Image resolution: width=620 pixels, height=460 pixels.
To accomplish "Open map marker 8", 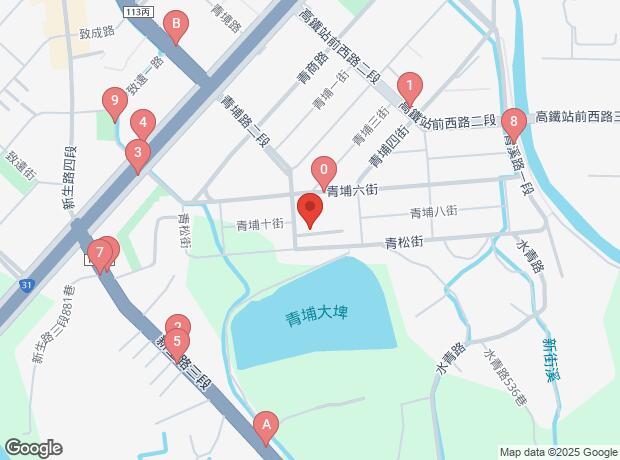I will [x=513, y=123].
